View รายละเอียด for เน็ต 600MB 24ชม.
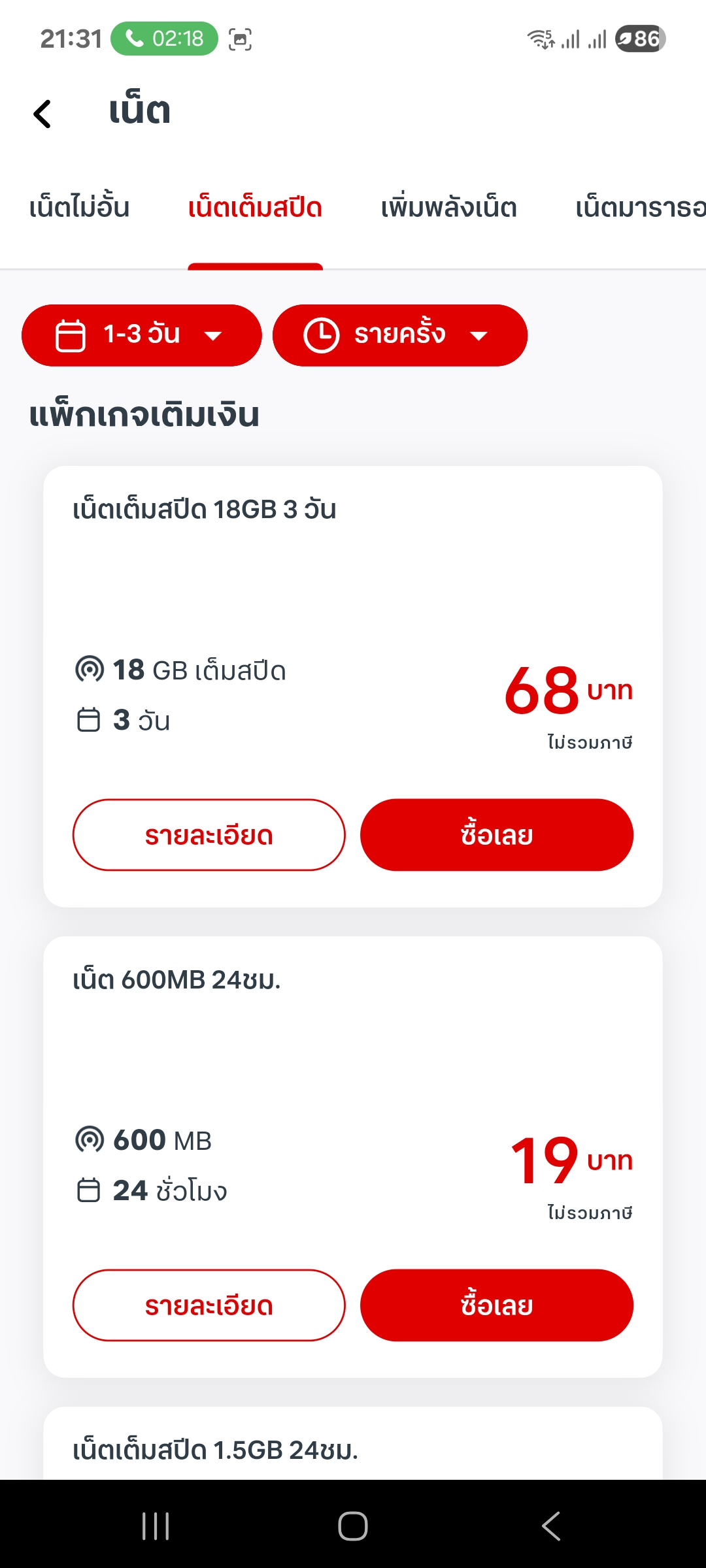This screenshot has height=1568, width=706. click(209, 1305)
